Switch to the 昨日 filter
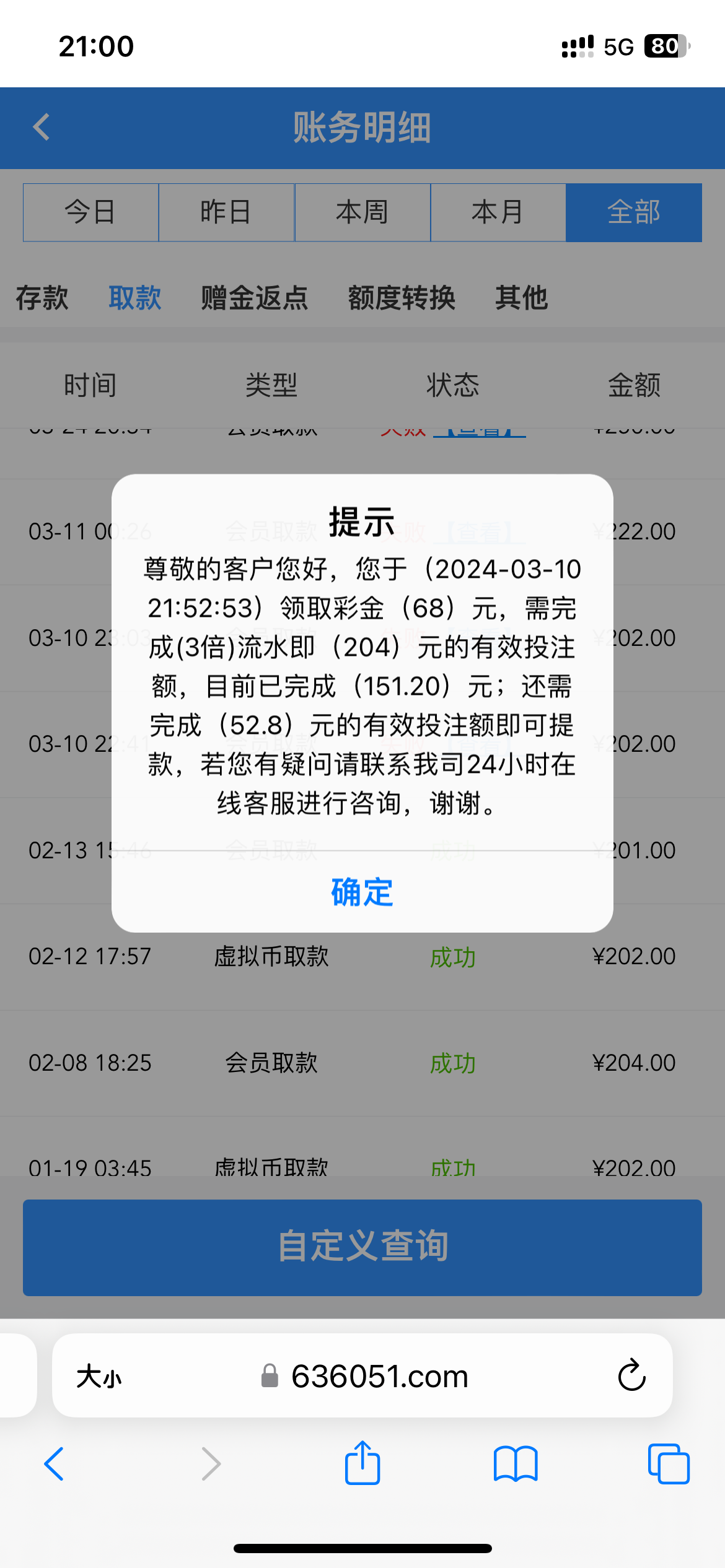 [x=226, y=212]
